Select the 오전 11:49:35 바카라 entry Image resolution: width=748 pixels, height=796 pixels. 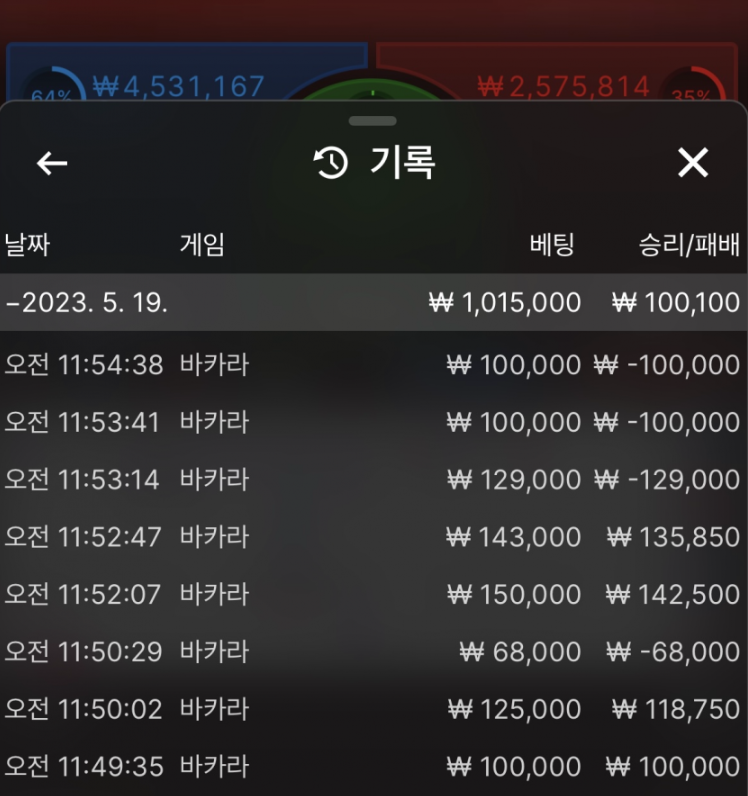(373, 767)
